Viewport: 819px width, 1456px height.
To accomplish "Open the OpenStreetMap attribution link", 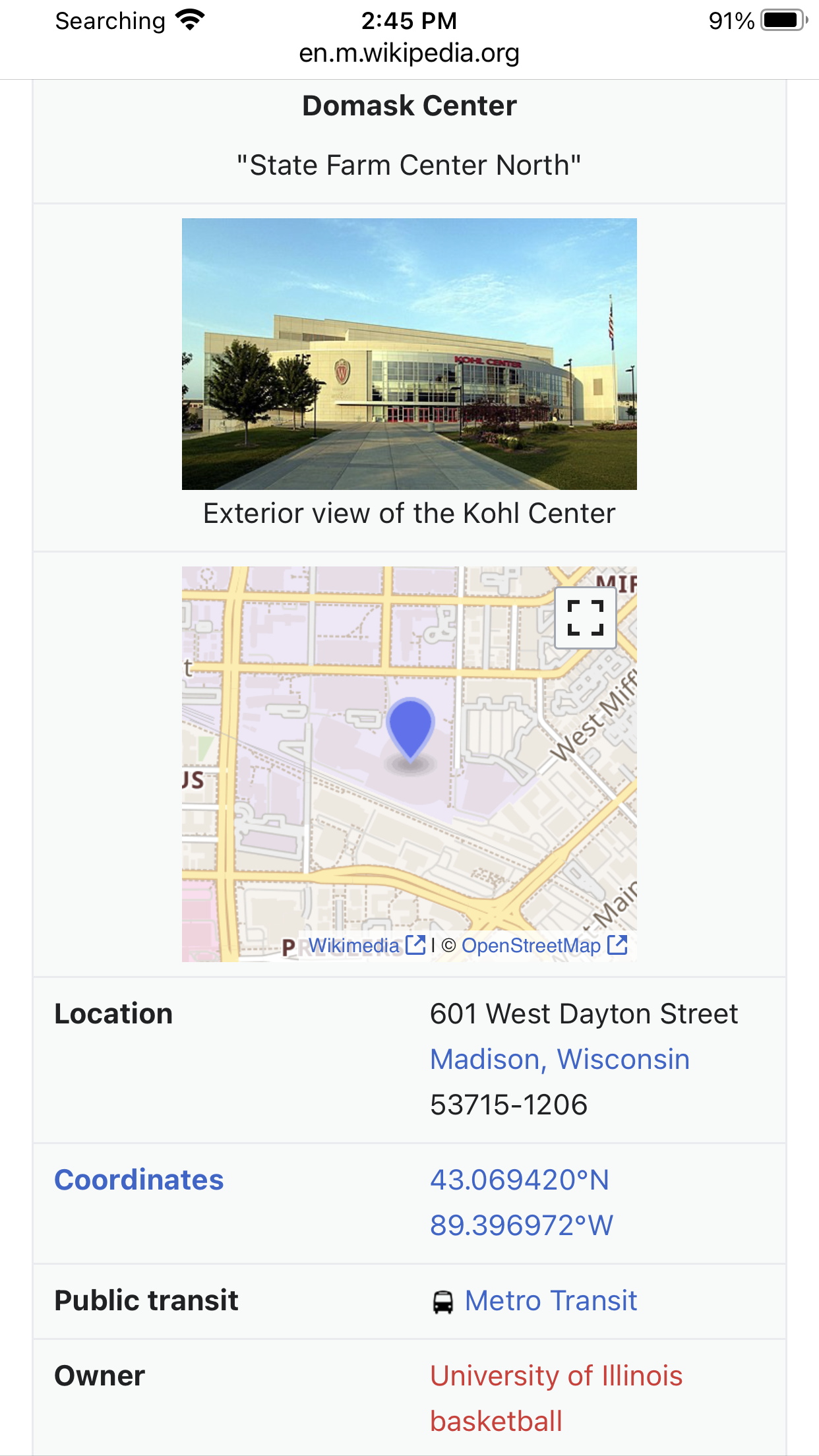I will tap(531, 946).
